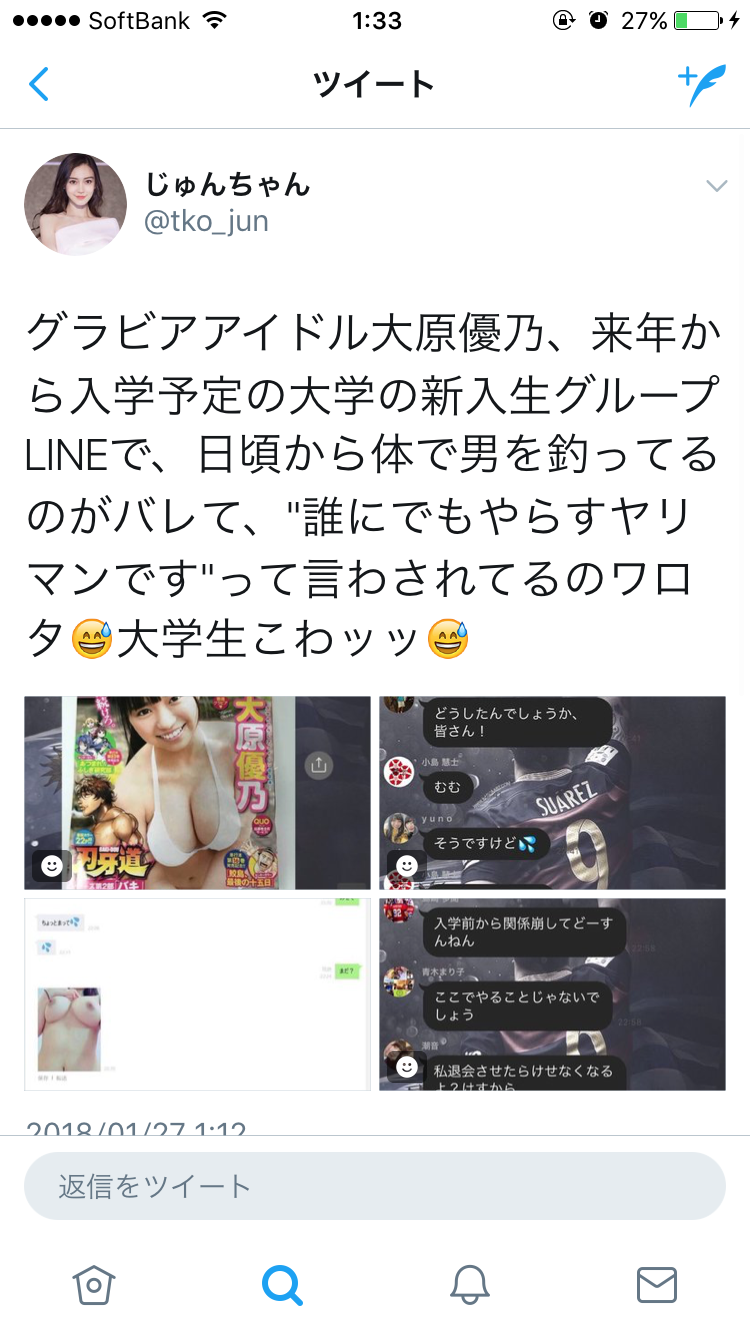750x1334 pixels.
Task: Open the @tko_jun profile
Action: point(207,221)
